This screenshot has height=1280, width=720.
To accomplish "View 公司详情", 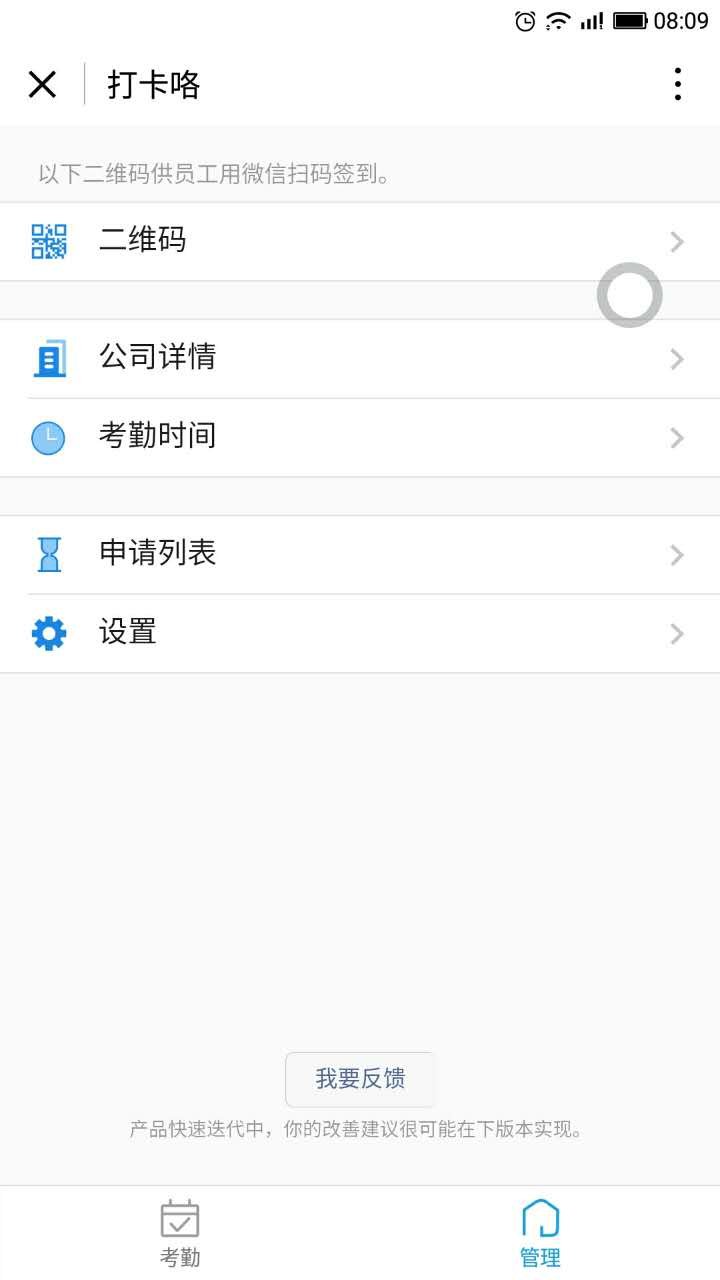I will pyautogui.click(x=360, y=358).
